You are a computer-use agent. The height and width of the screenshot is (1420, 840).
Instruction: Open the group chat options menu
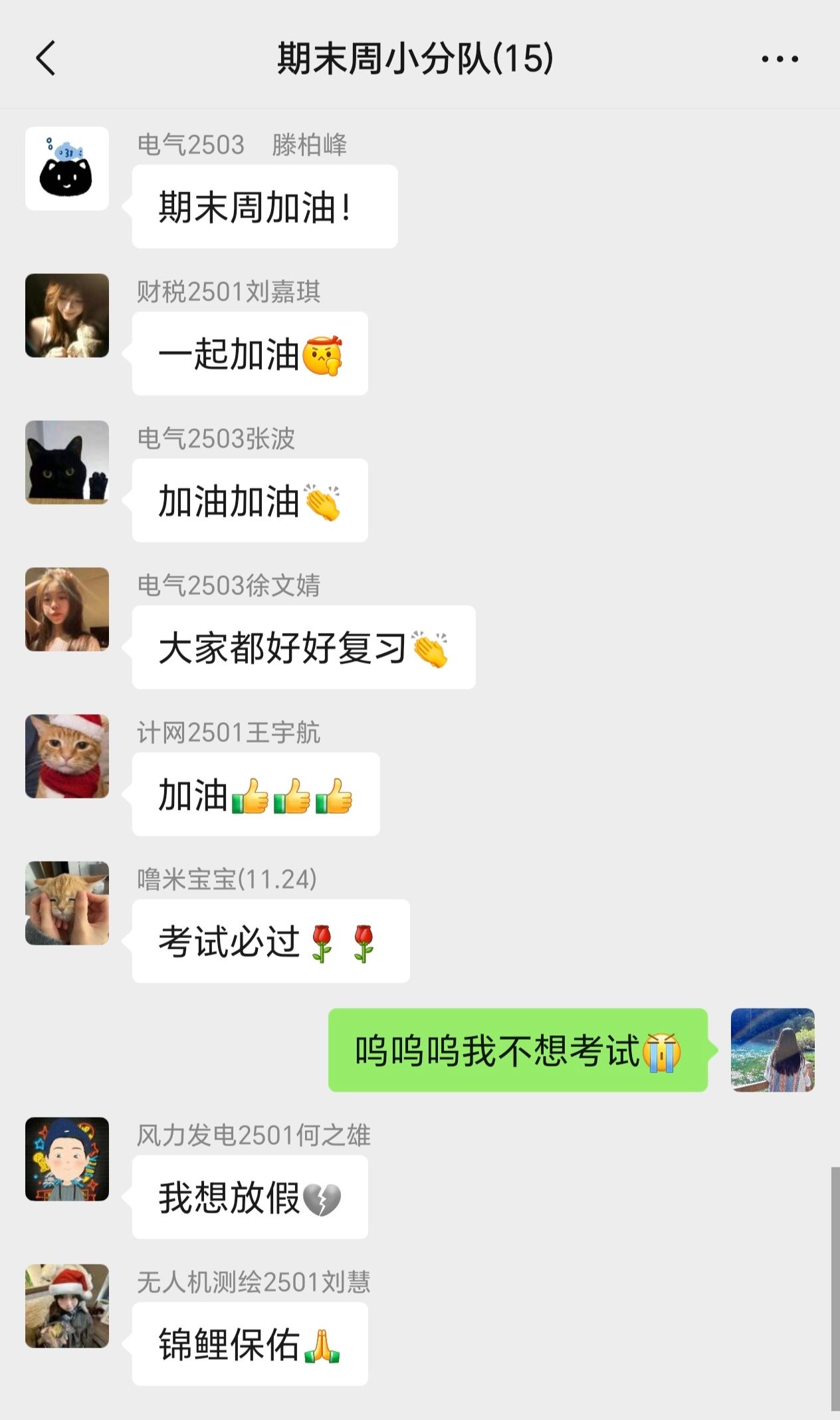pyautogui.click(x=780, y=59)
